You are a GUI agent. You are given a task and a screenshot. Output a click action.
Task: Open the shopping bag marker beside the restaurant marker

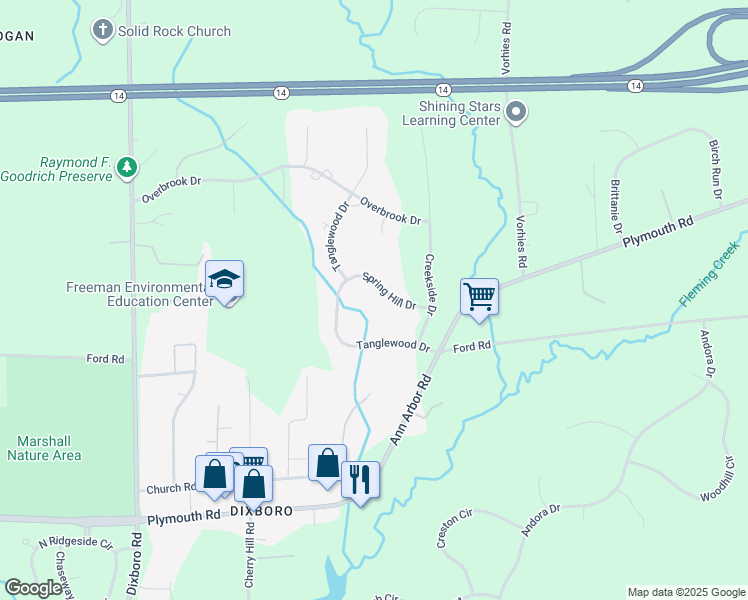327,463
